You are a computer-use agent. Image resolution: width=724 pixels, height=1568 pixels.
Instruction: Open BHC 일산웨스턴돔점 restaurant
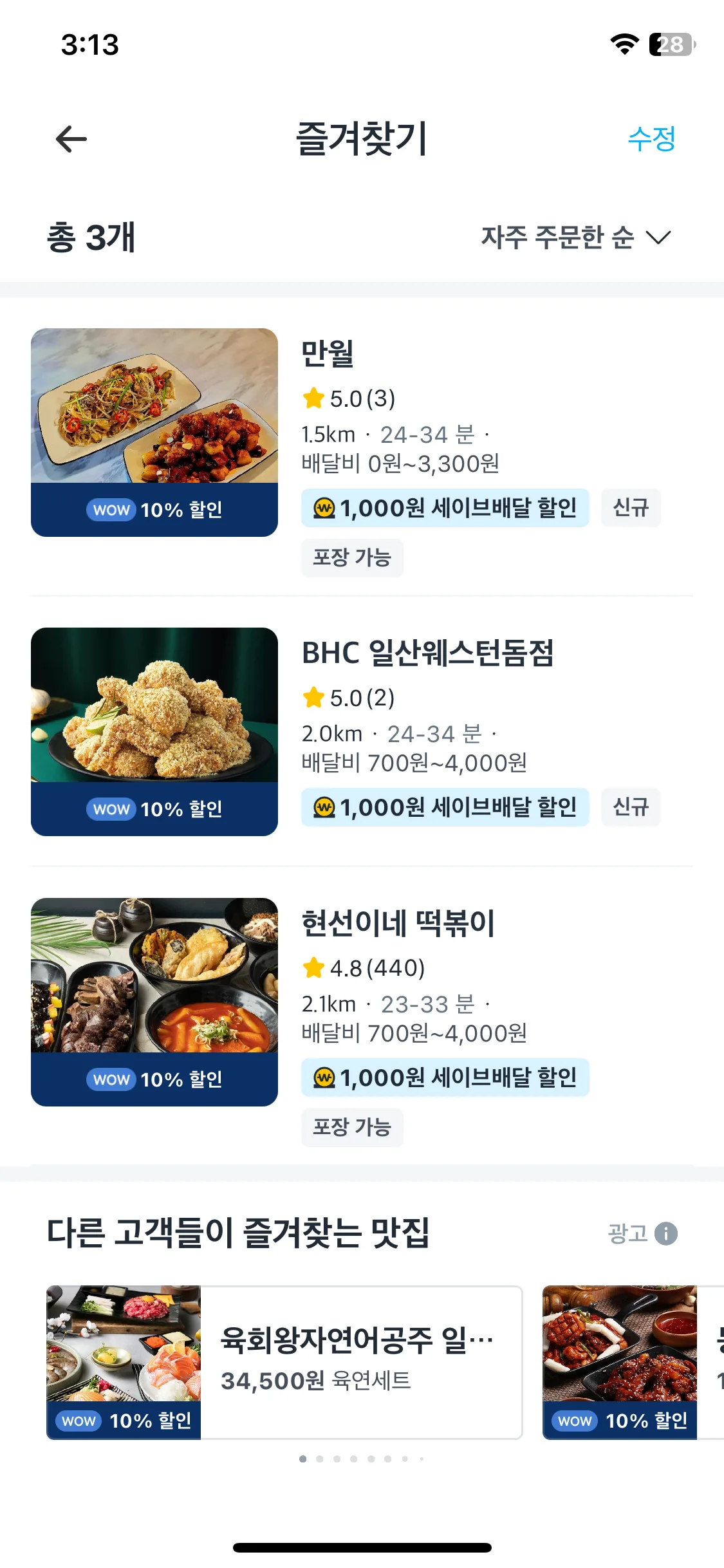point(427,653)
